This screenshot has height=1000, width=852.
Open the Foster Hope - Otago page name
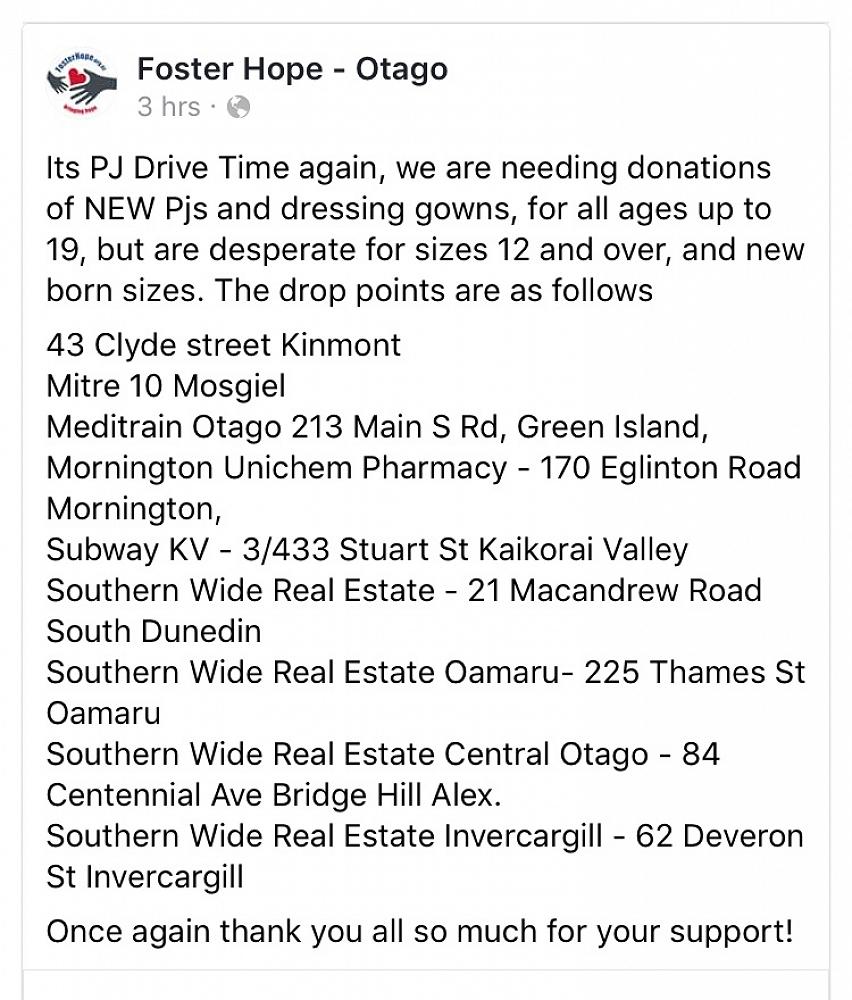click(292, 70)
